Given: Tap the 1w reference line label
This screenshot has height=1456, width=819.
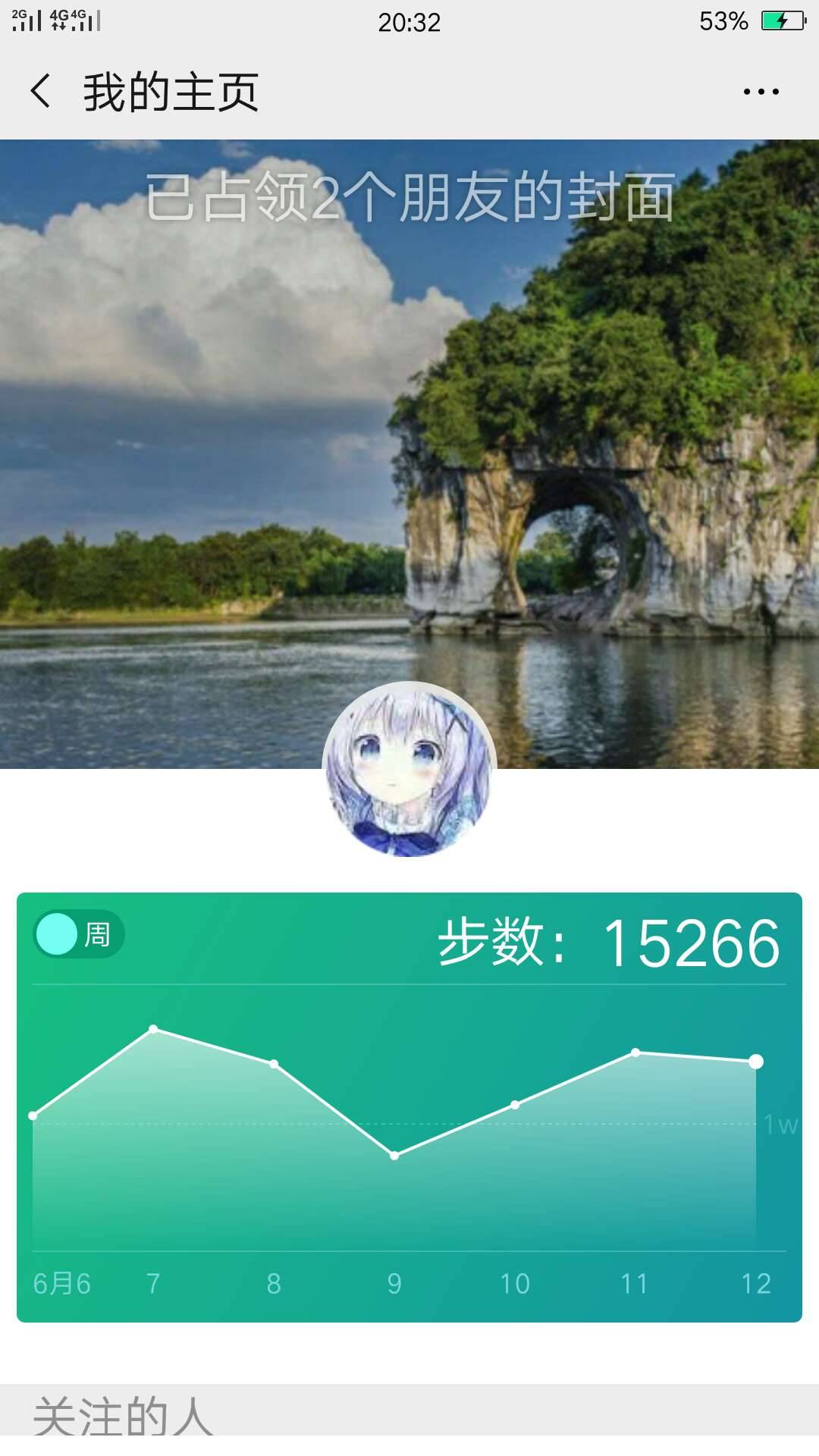Looking at the screenshot, I should (x=781, y=1125).
